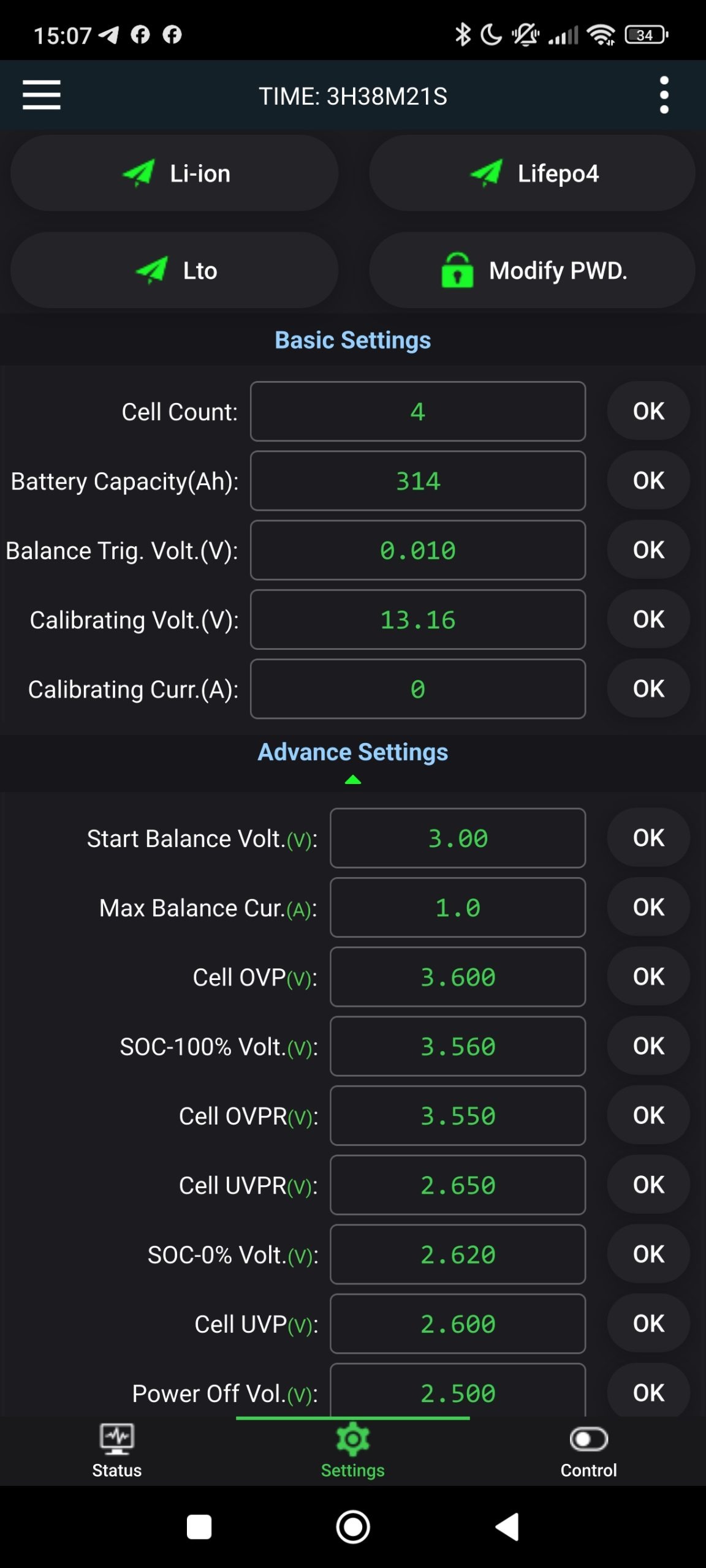Edit the Start Balance Volt. value
The image size is (706, 1568).
458,838
